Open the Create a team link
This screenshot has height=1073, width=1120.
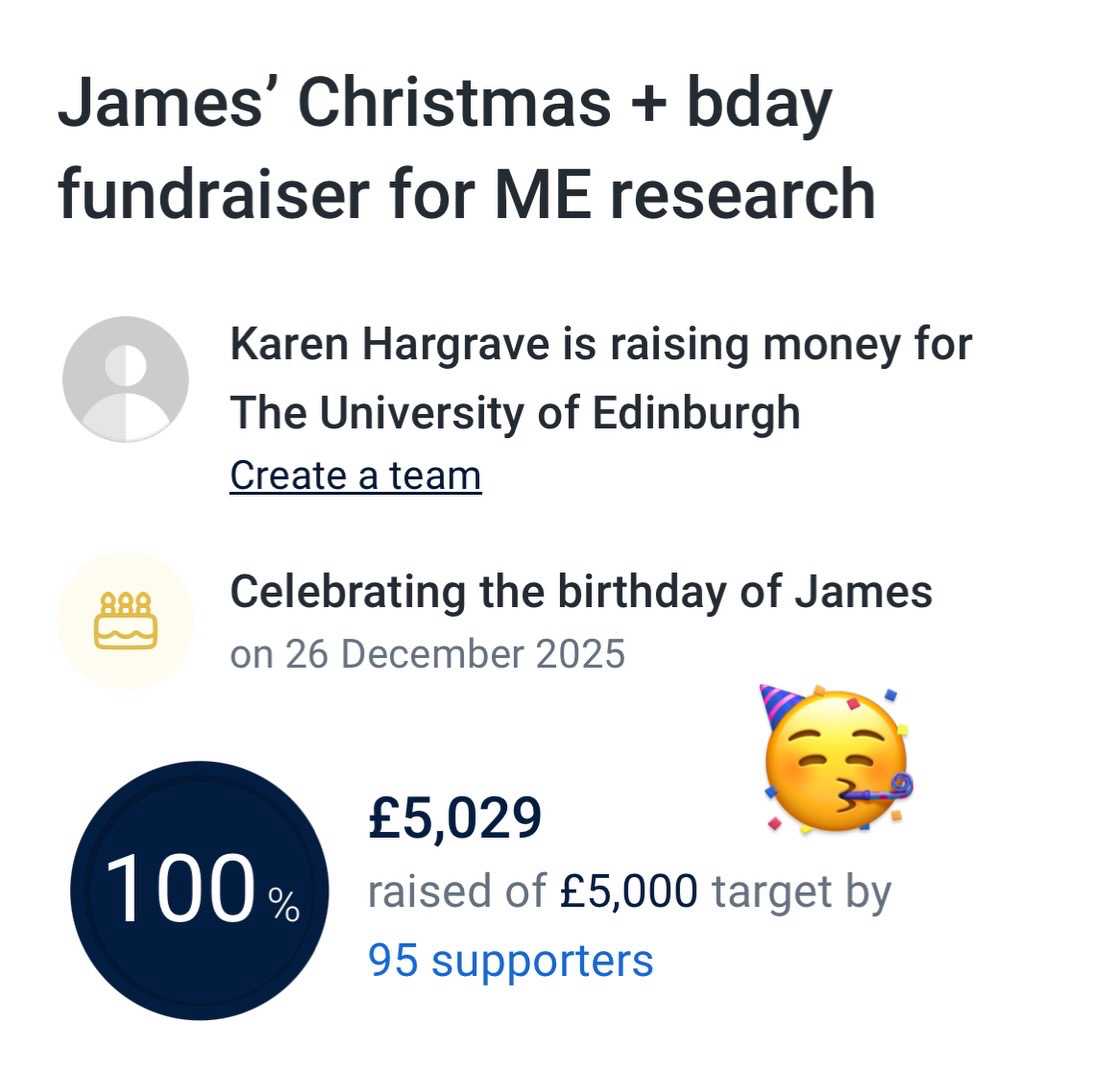(355, 476)
